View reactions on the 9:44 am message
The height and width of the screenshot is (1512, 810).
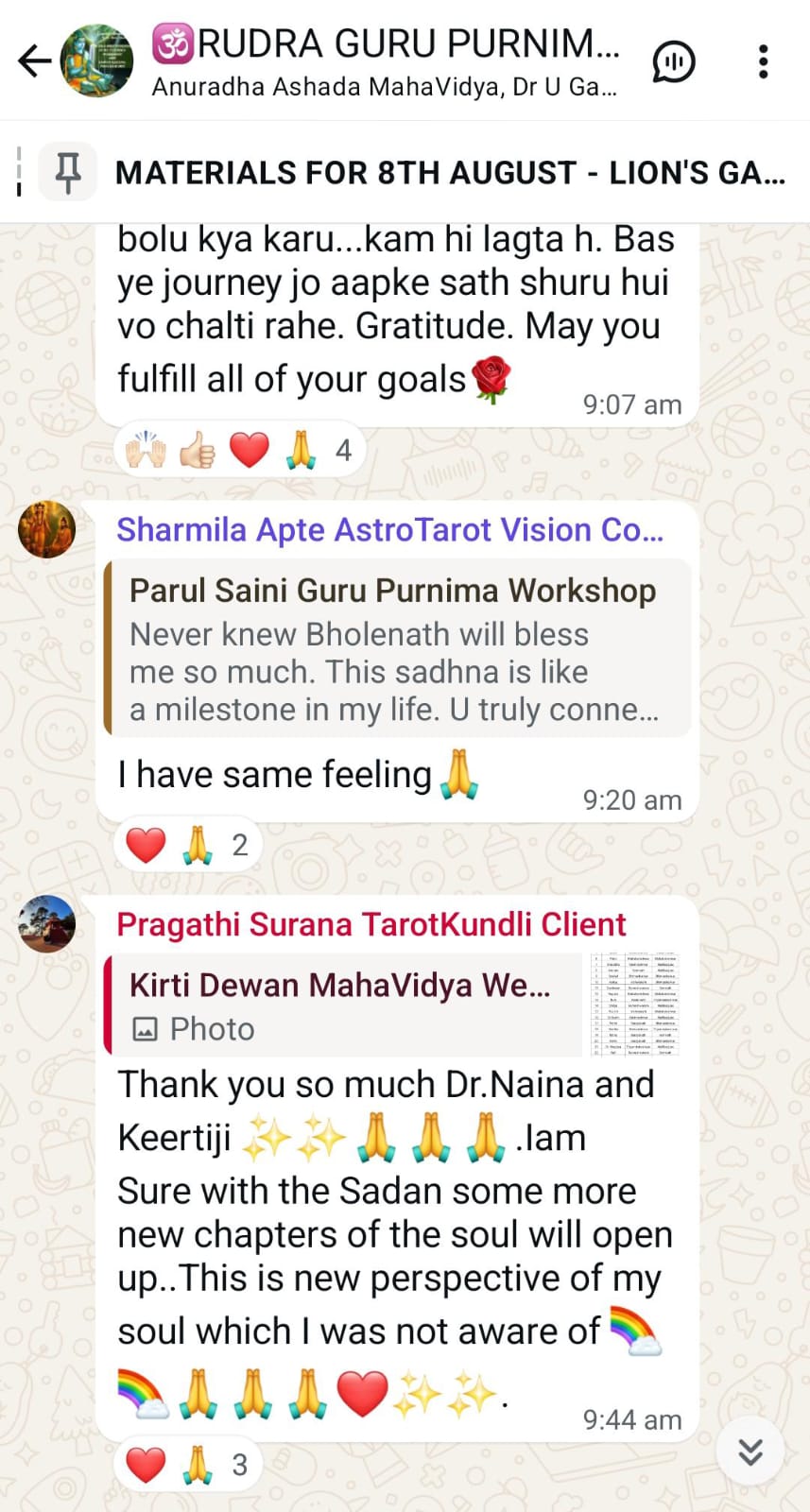[187, 1465]
